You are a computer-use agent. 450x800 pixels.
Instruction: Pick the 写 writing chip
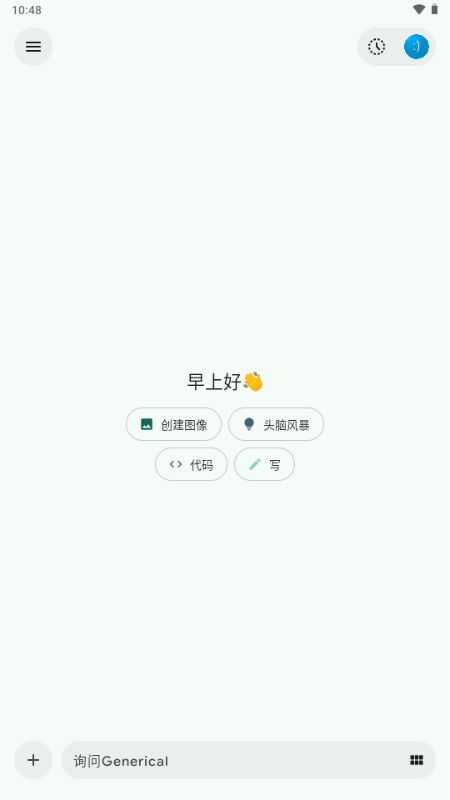click(264, 464)
